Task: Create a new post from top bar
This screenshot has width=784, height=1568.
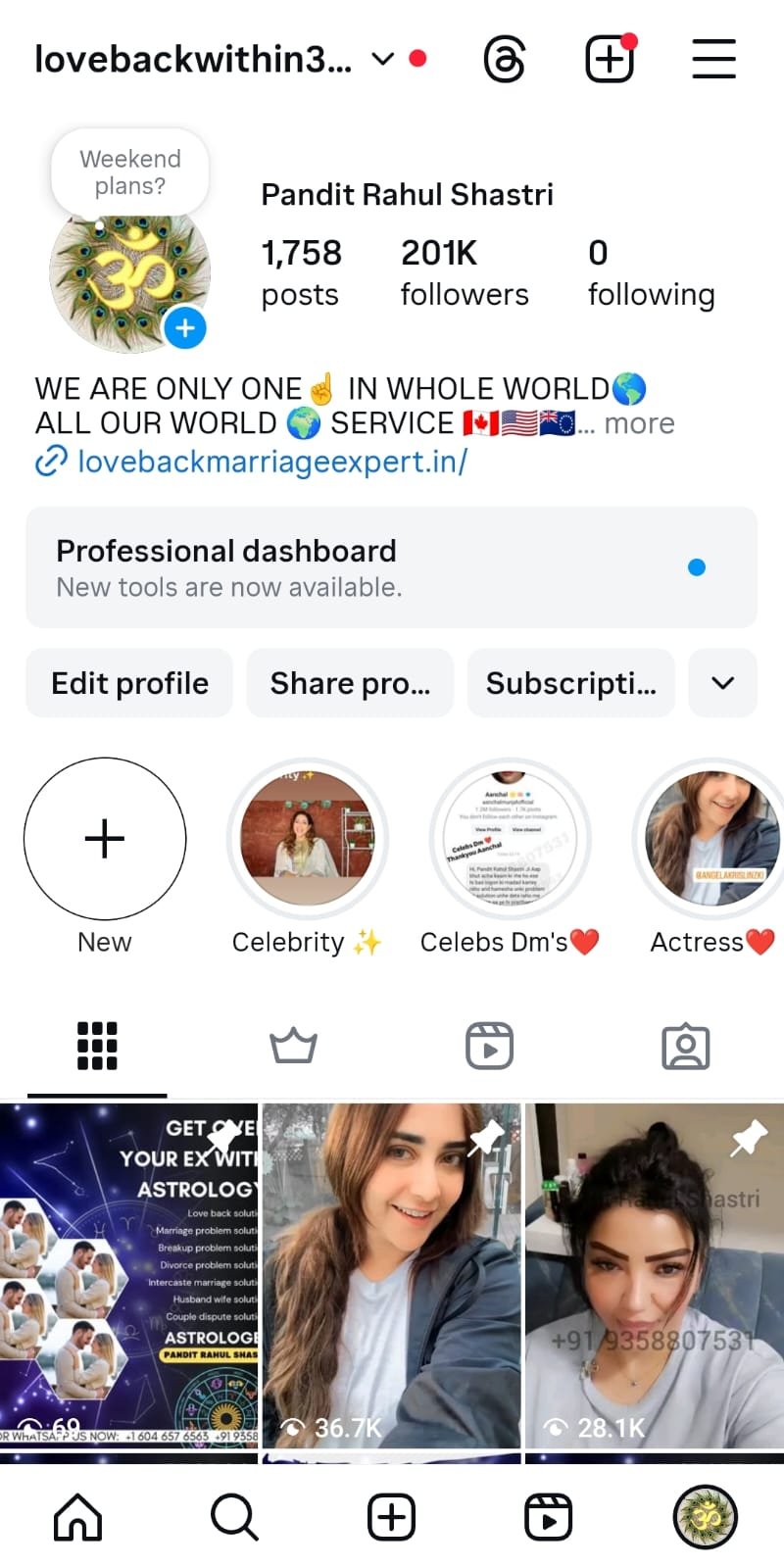Action: (x=610, y=60)
